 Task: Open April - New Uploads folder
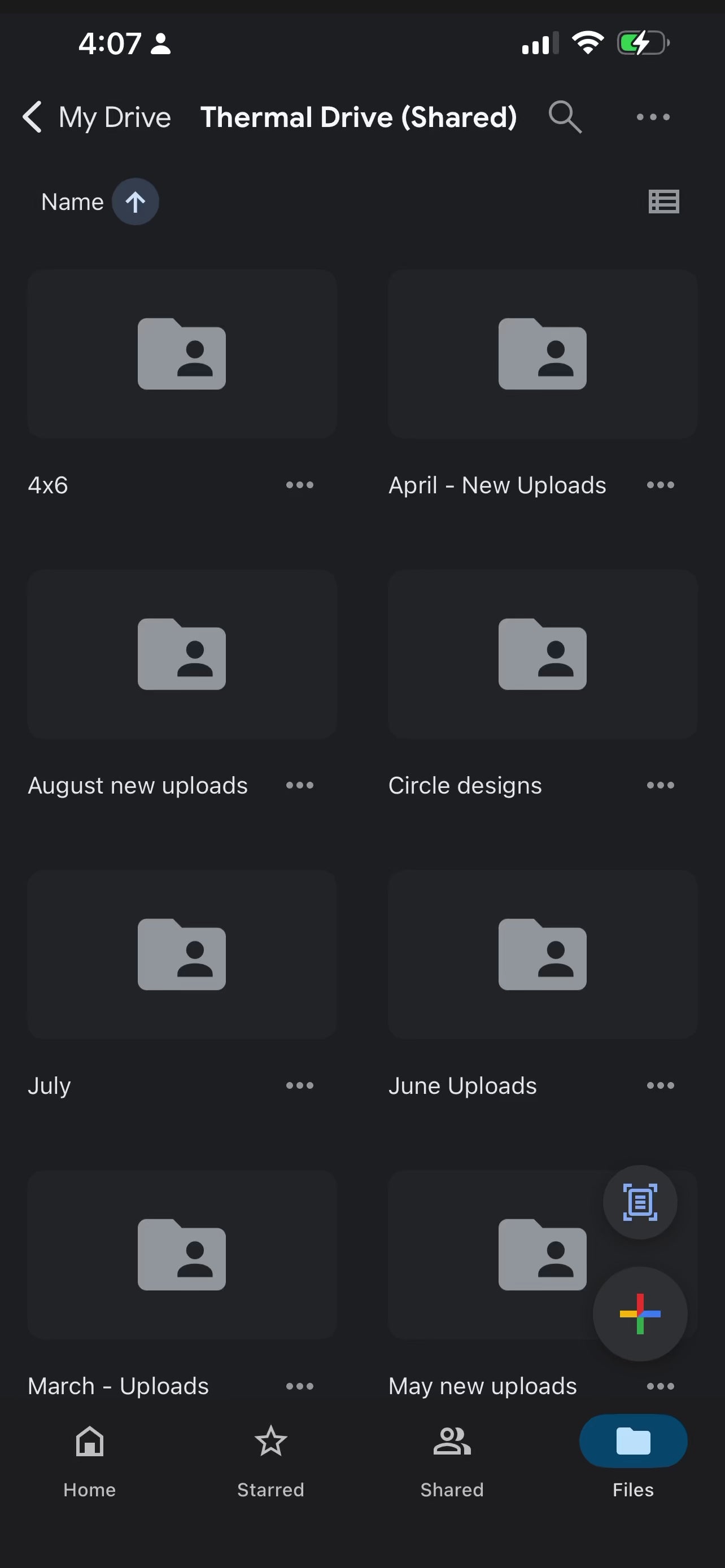point(543,354)
